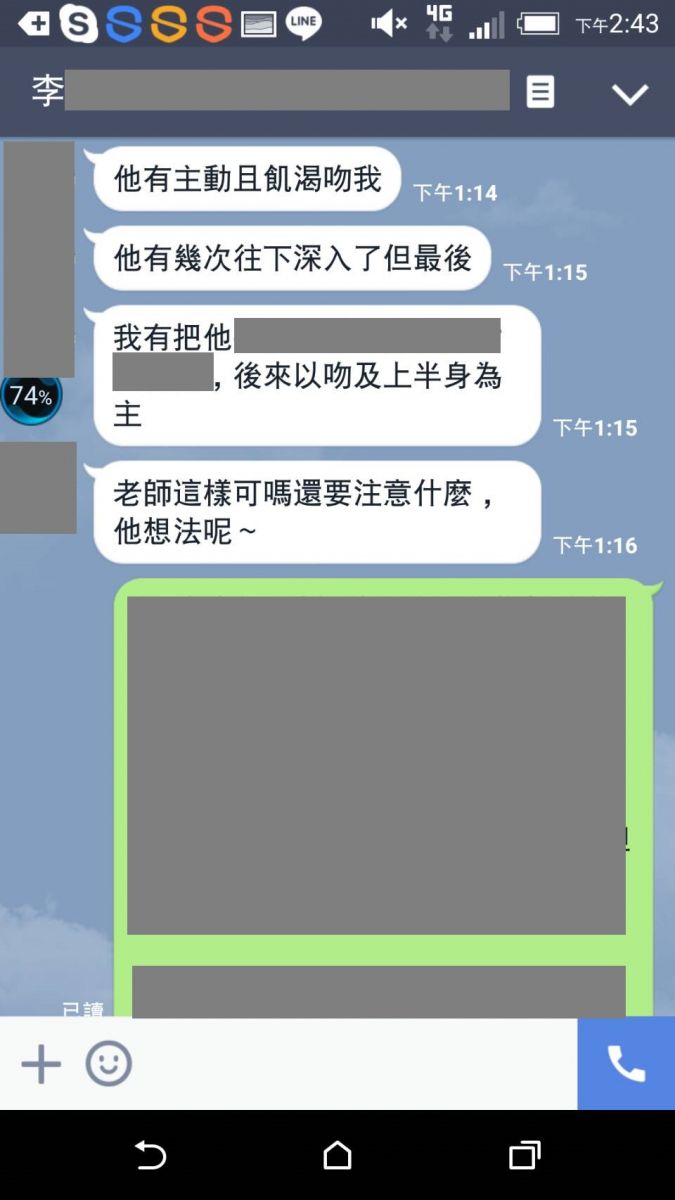Open recent apps from navigation bar

click(524, 1156)
